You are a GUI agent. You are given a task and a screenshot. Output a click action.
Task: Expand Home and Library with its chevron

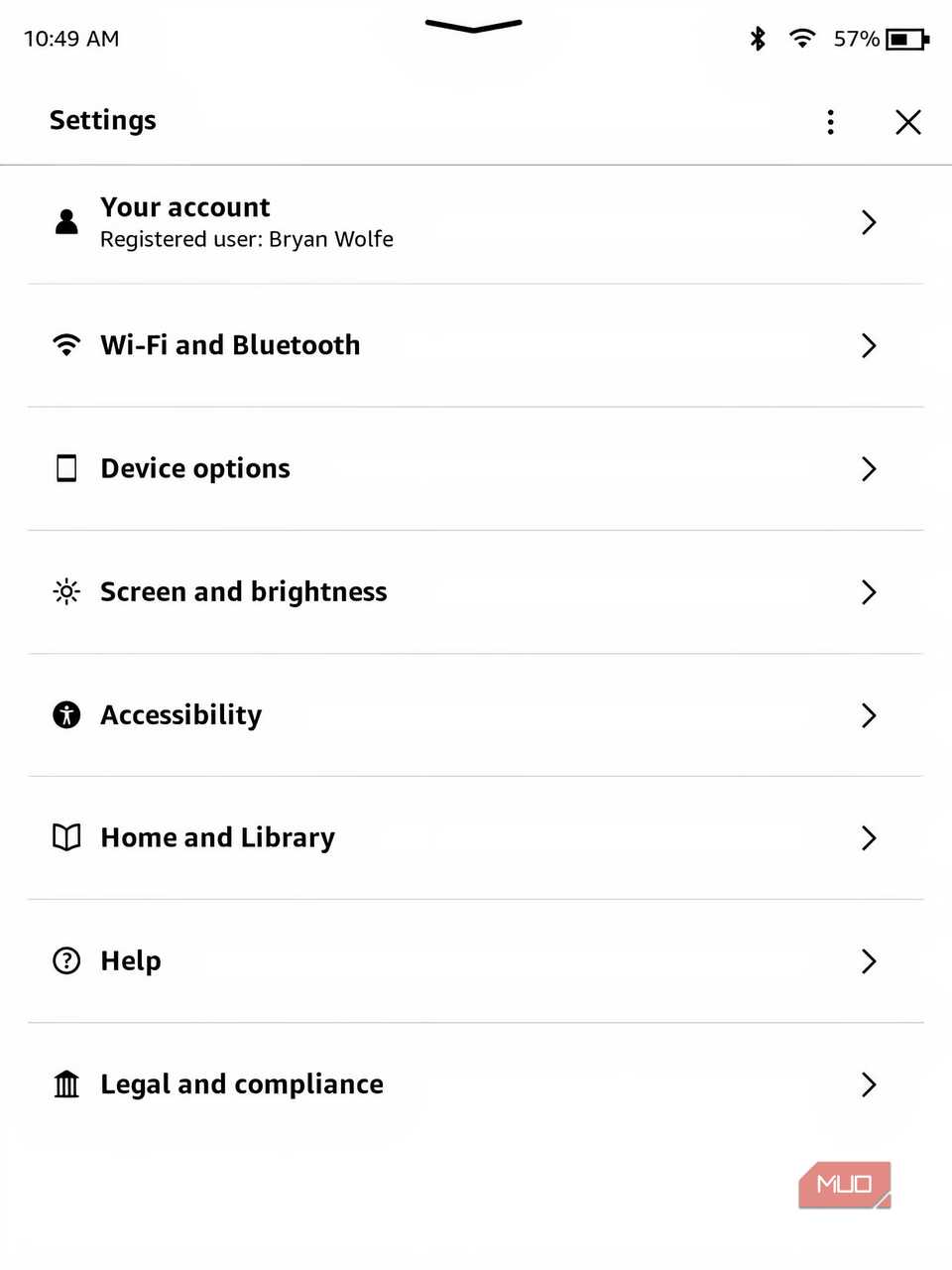pyautogui.click(x=869, y=837)
